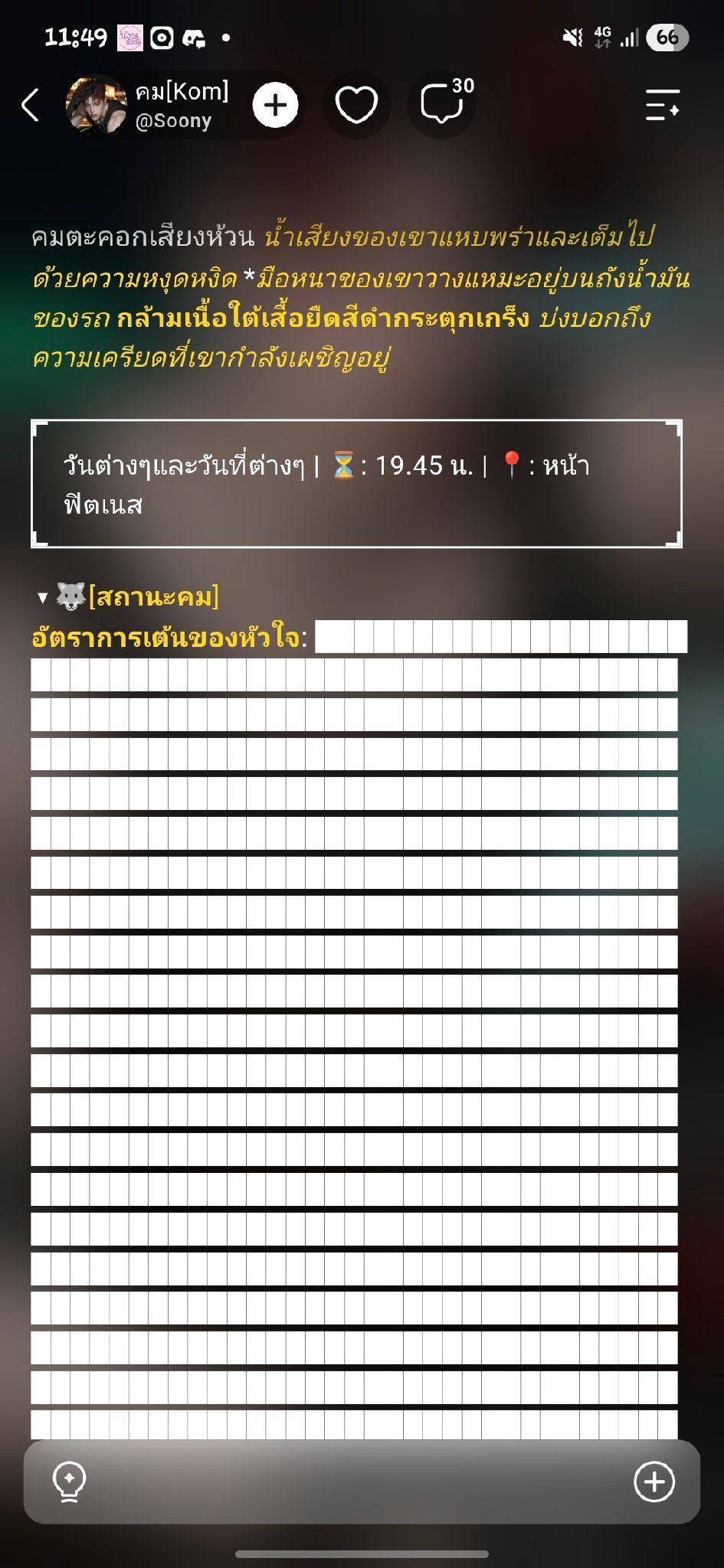Open the comments with 30 replies

tap(443, 106)
